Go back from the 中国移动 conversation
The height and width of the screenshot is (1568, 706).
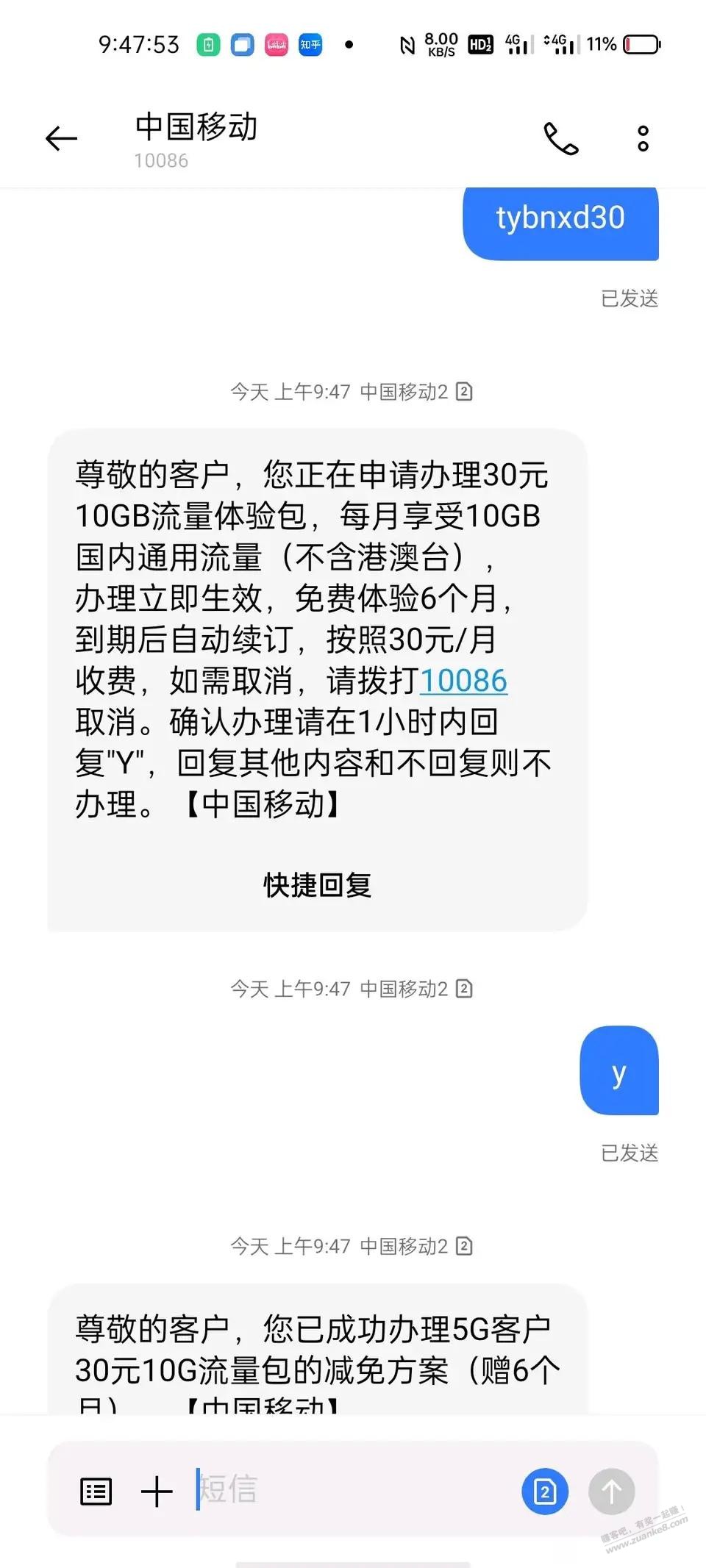[61, 138]
